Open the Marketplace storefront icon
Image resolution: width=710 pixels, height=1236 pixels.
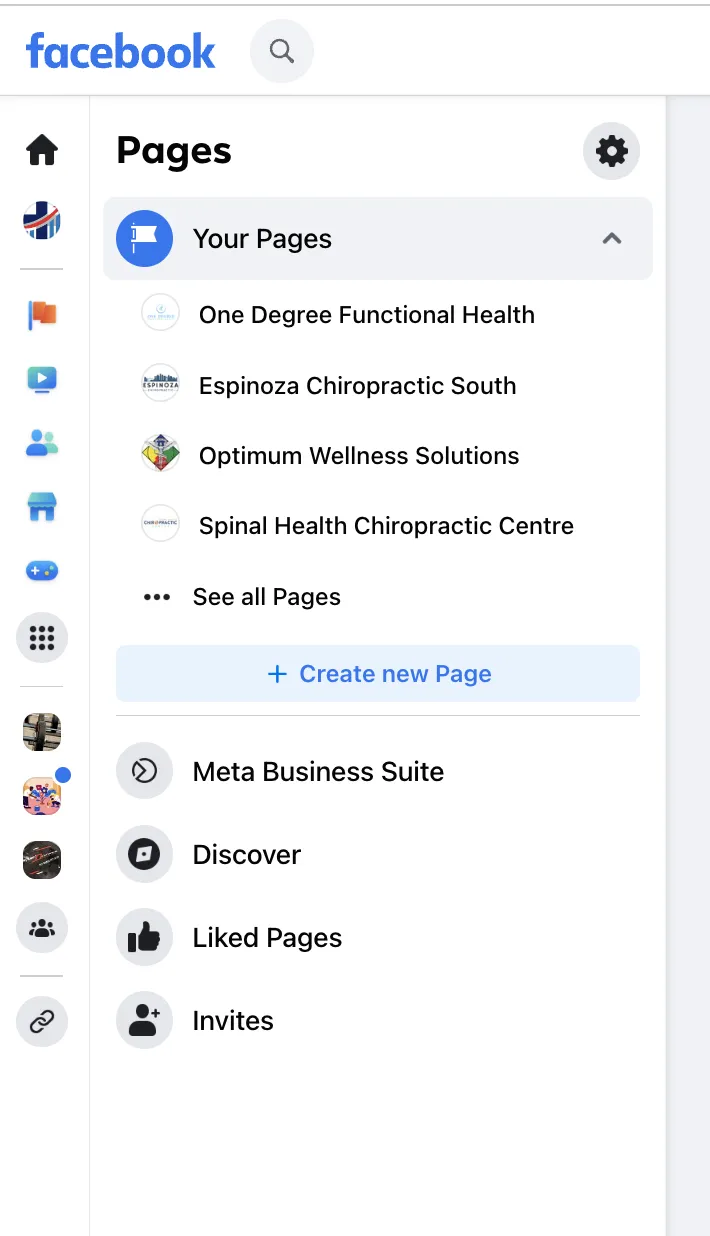[42, 507]
